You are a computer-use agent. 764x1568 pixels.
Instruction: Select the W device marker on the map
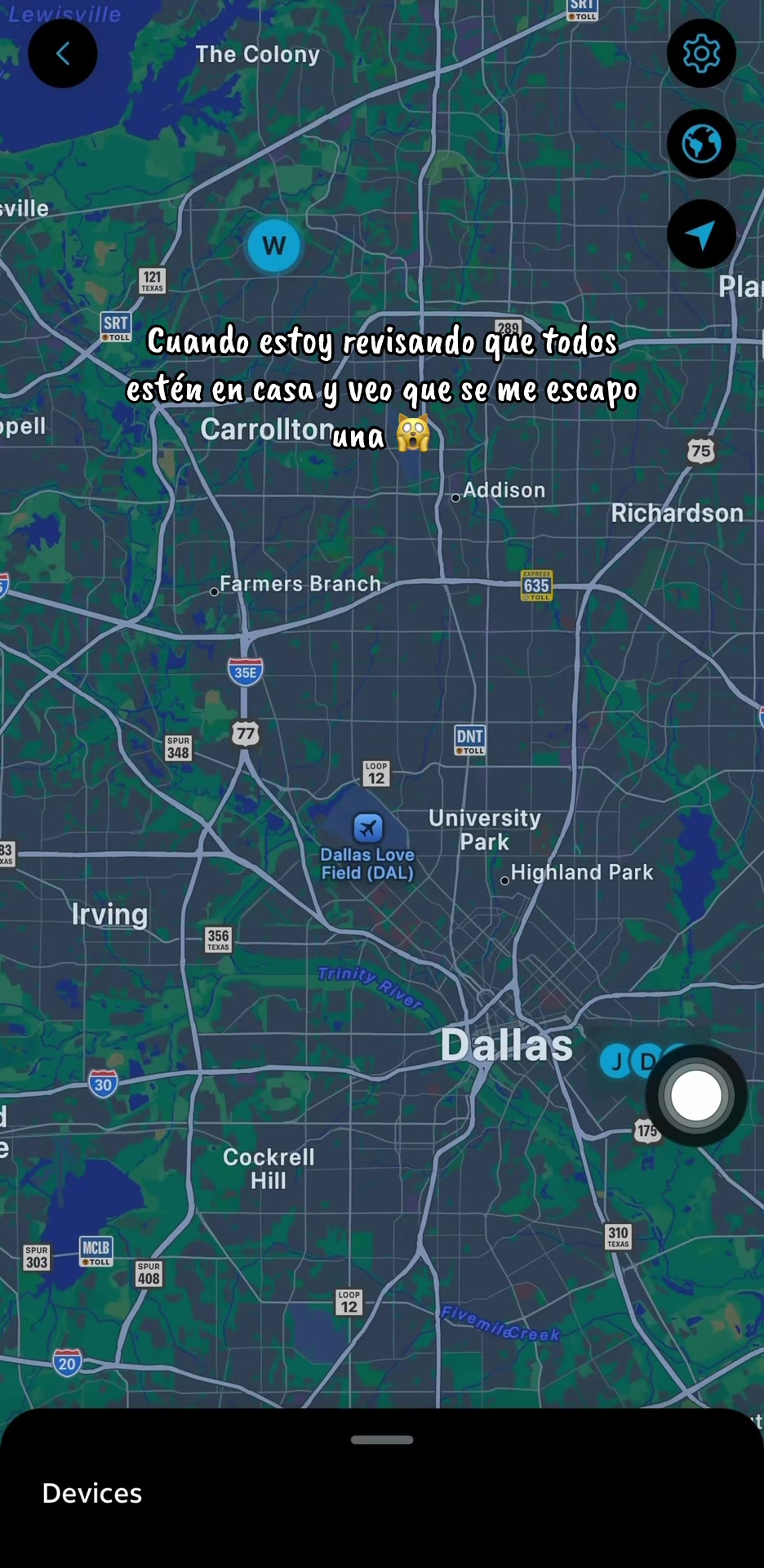click(274, 245)
